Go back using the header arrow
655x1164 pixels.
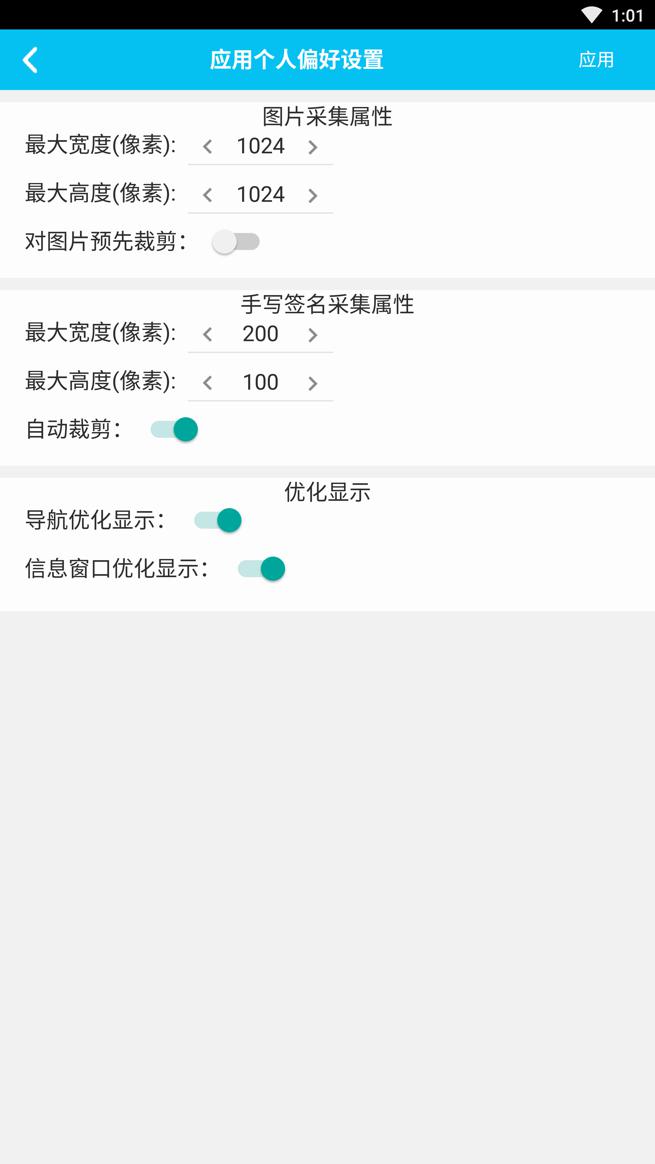[x=30, y=60]
